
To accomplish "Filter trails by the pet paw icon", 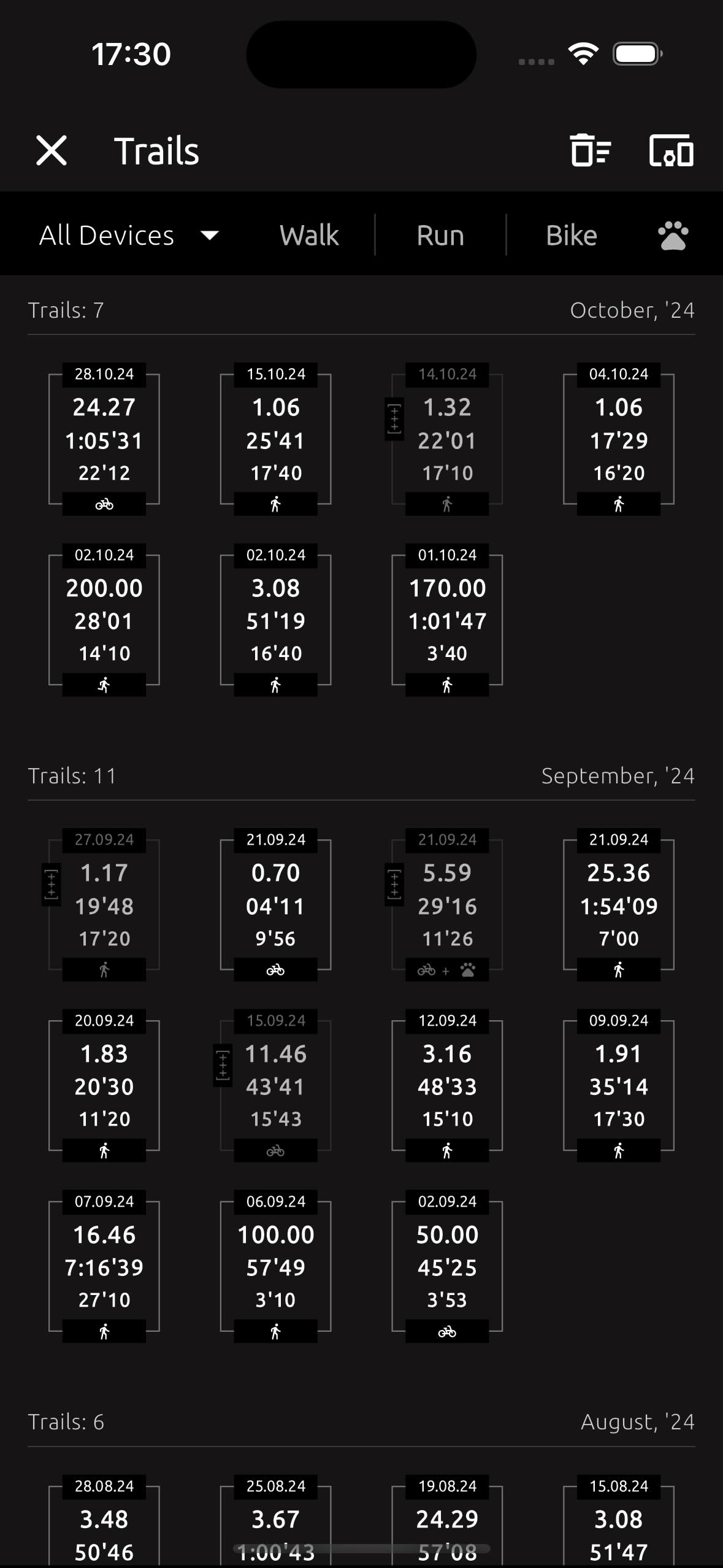I will click(x=673, y=236).
